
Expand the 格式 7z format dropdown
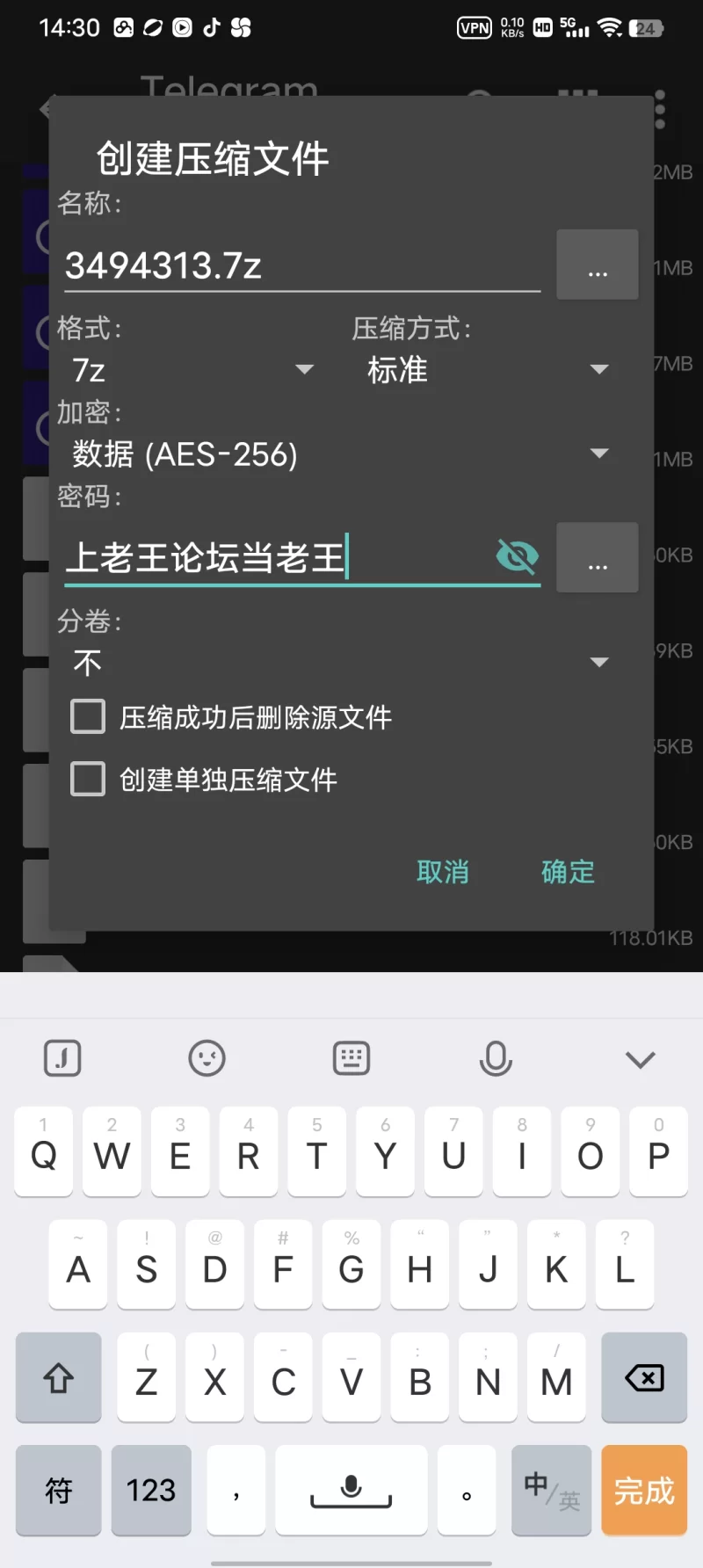click(193, 370)
